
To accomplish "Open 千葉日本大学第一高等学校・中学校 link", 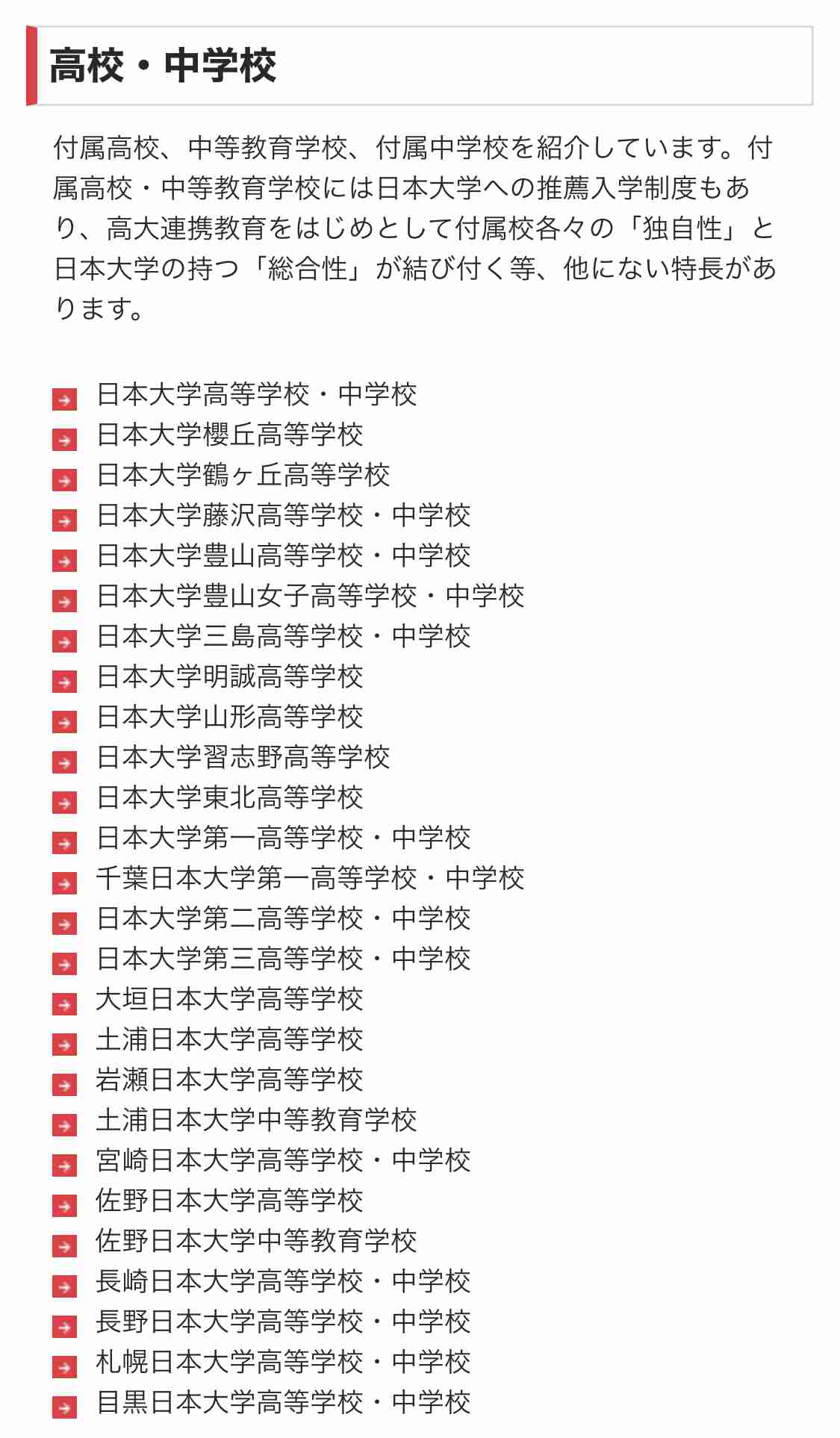I will (x=310, y=879).
